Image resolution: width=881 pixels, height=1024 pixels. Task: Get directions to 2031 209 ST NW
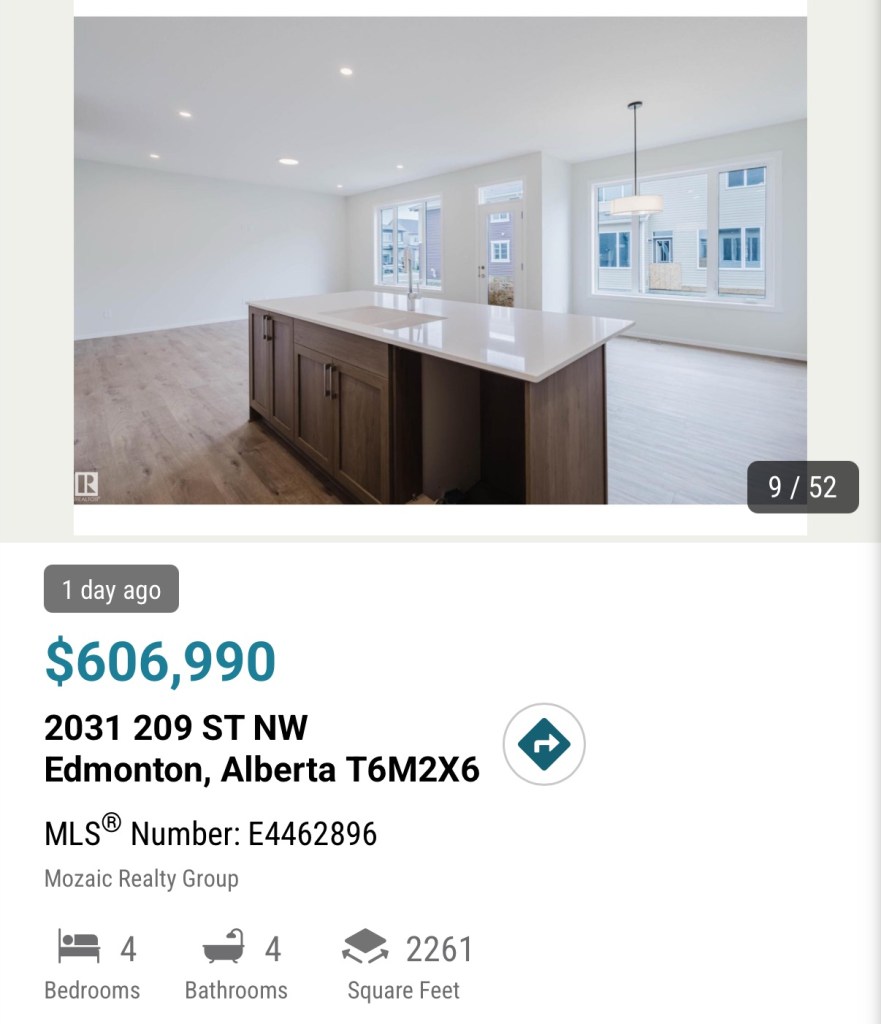[x=543, y=744]
